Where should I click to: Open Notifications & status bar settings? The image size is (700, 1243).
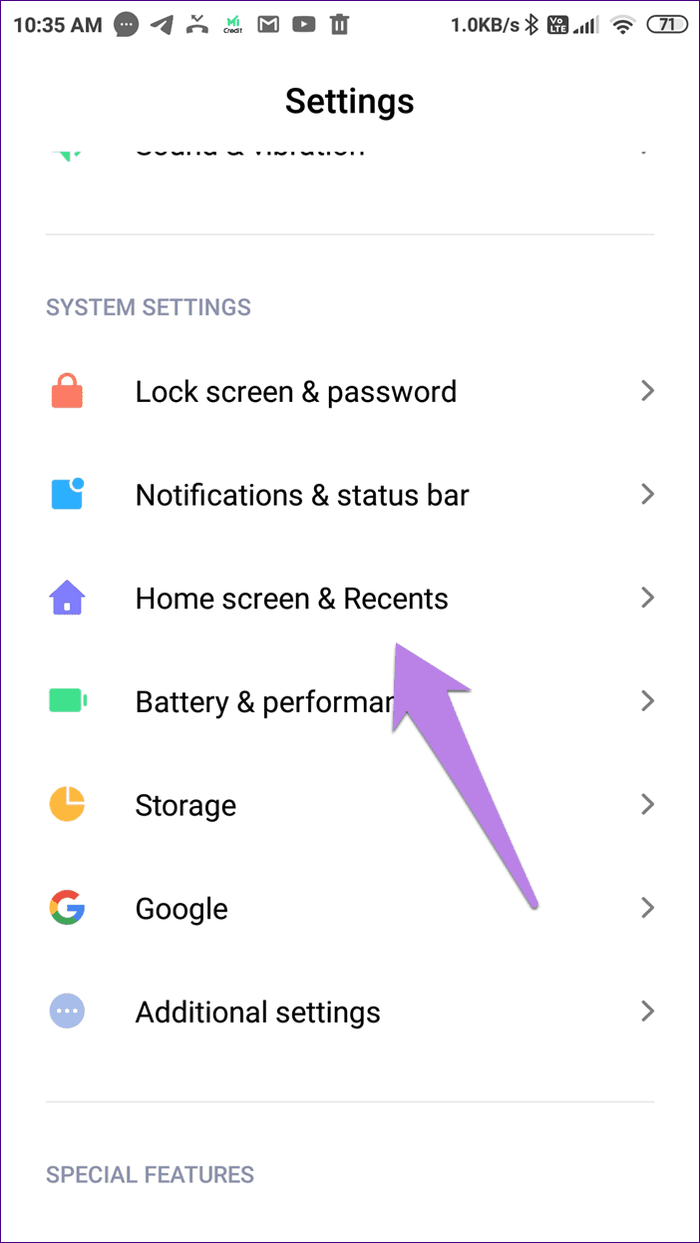(302, 495)
